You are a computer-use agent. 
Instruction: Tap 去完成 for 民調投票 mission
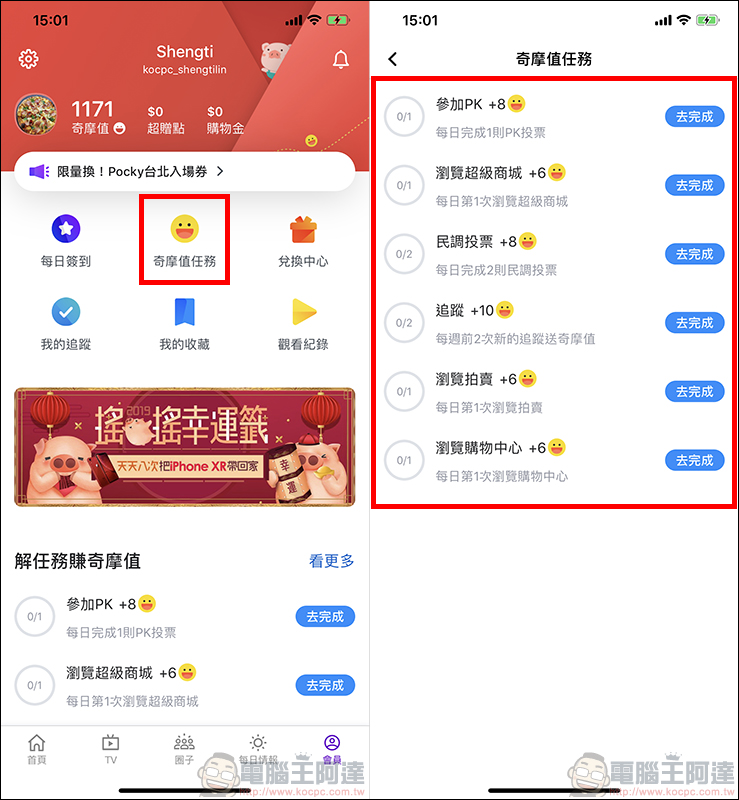pyautogui.click(x=694, y=254)
